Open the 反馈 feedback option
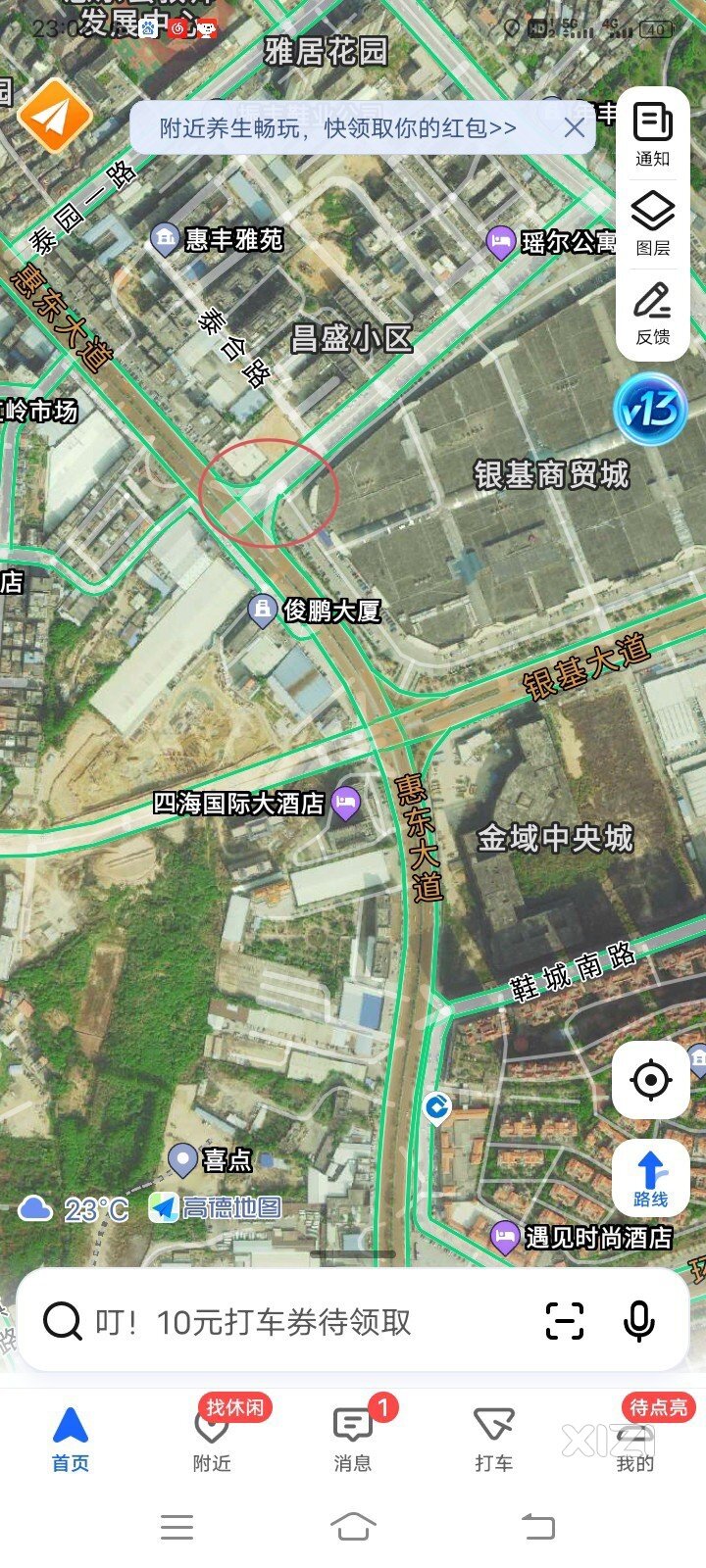Image resolution: width=706 pixels, height=1568 pixels. click(x=653, y=314)
